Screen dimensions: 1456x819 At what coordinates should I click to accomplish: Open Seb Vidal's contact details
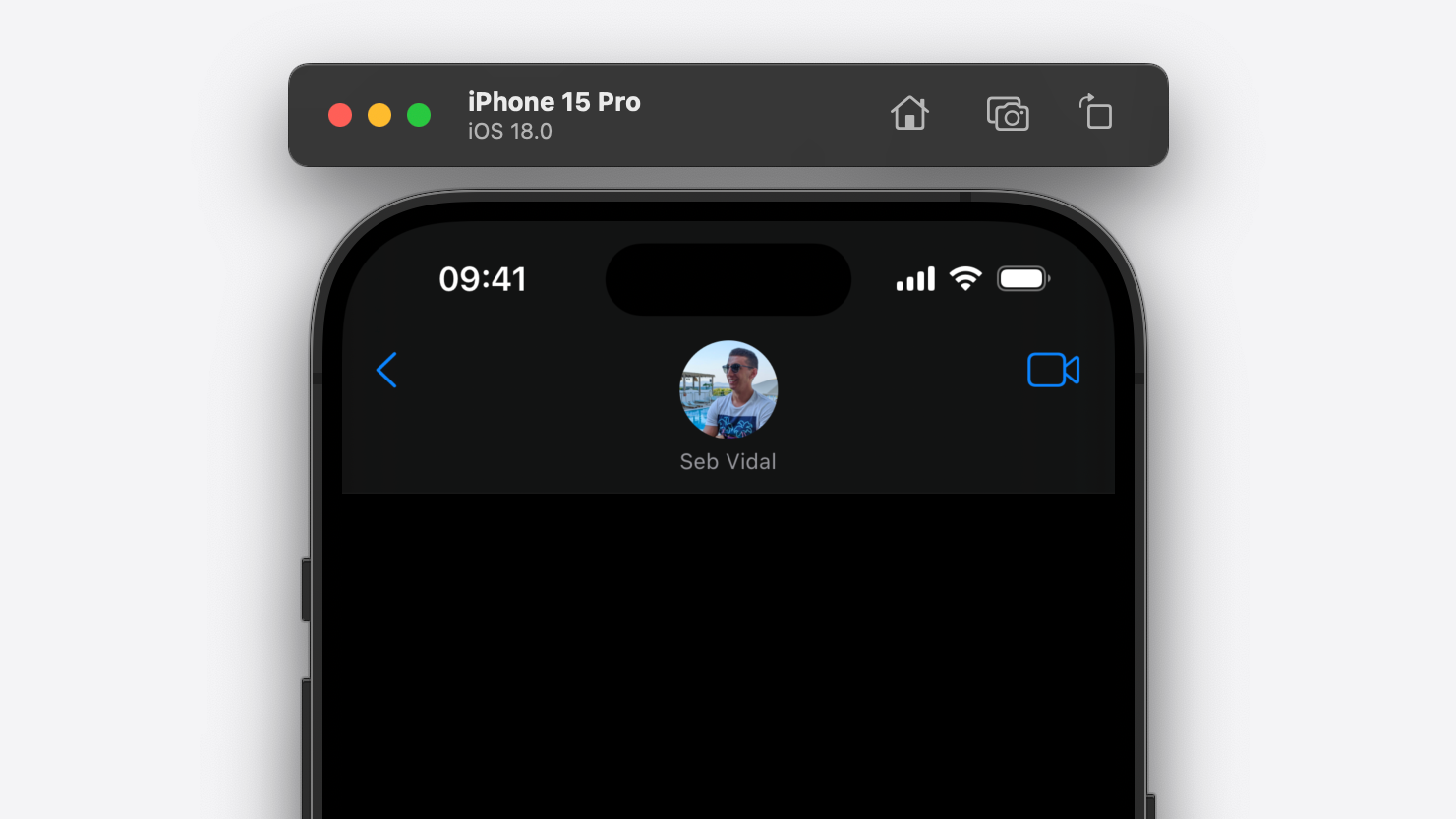728,405
